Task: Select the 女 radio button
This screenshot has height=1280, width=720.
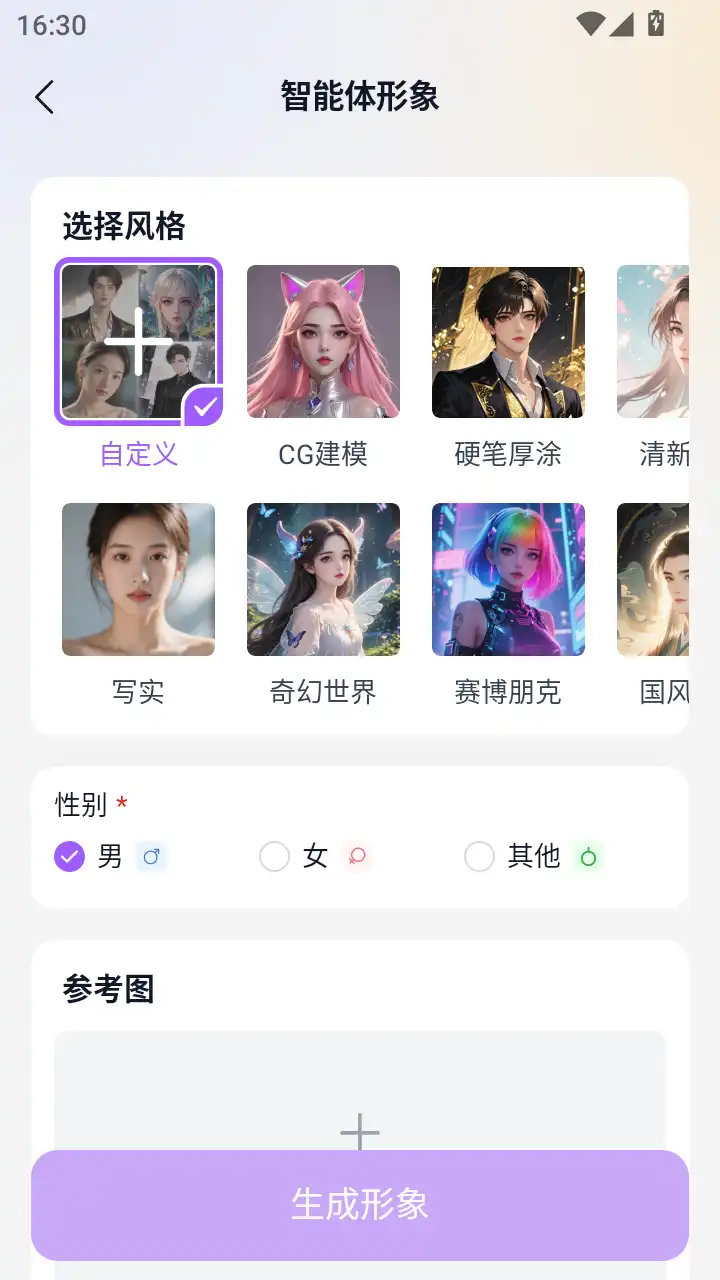Action: (274, 856)
